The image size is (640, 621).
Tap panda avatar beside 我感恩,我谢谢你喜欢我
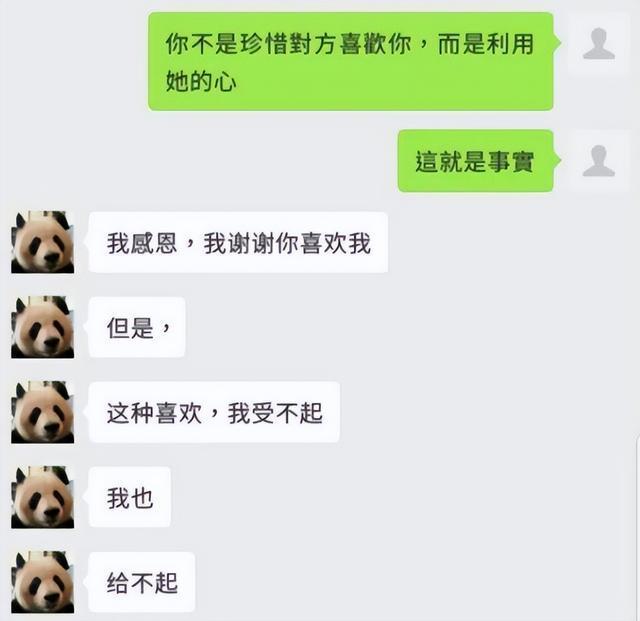coord(42,242)
